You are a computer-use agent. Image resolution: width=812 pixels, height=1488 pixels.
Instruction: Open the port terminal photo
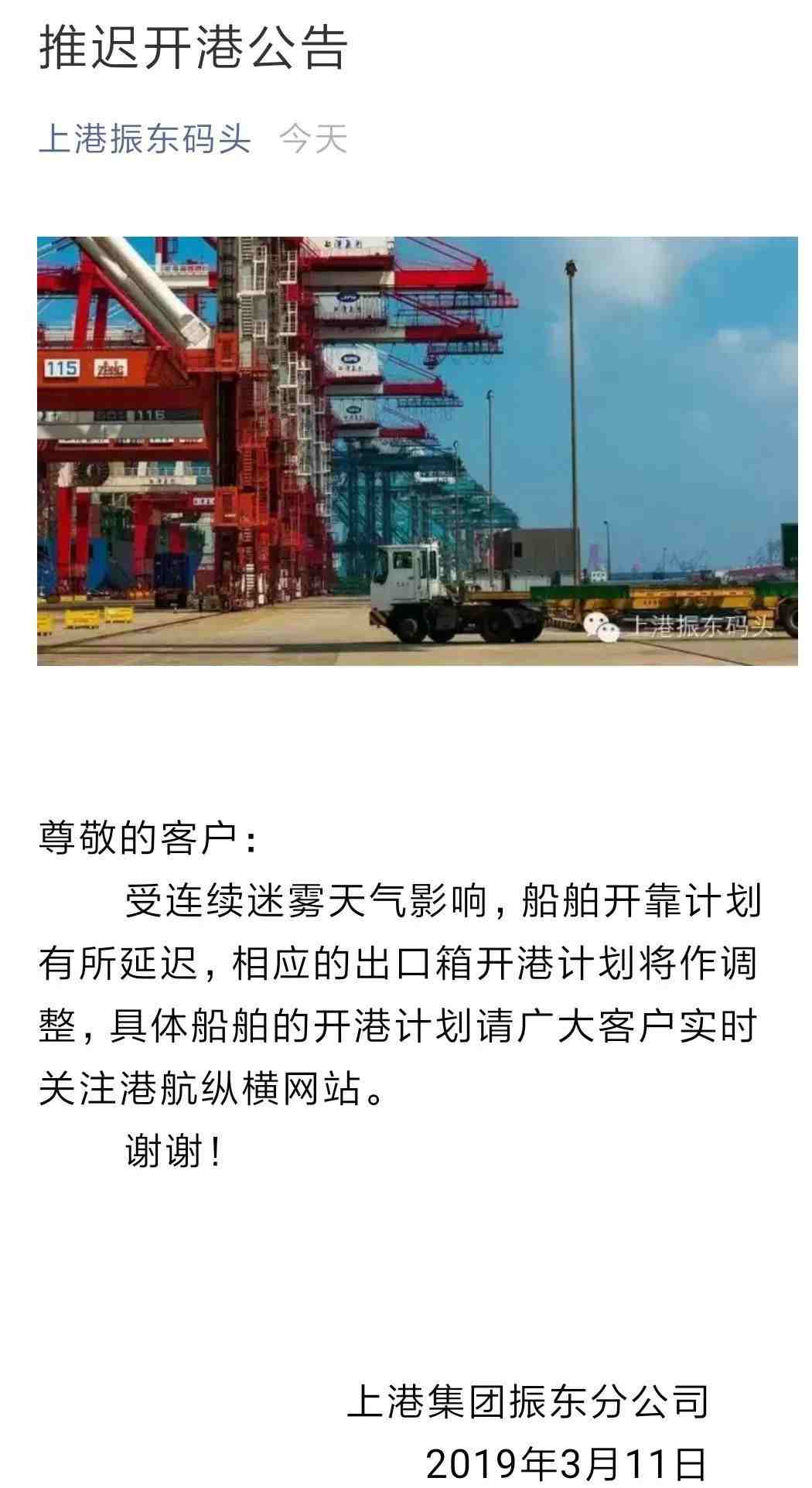[418, 451]
